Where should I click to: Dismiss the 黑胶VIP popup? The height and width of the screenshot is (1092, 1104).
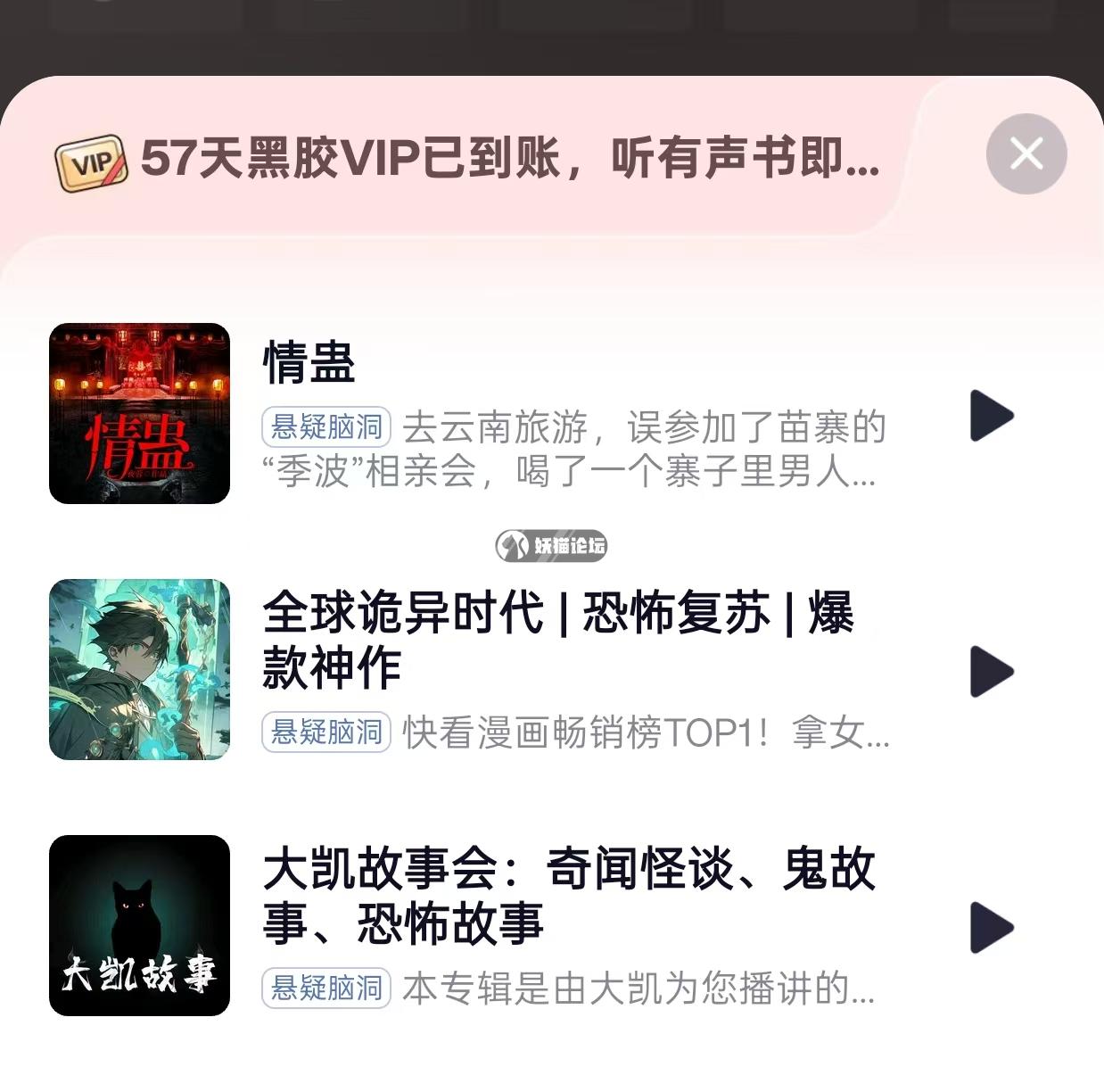click(1026, 153)
